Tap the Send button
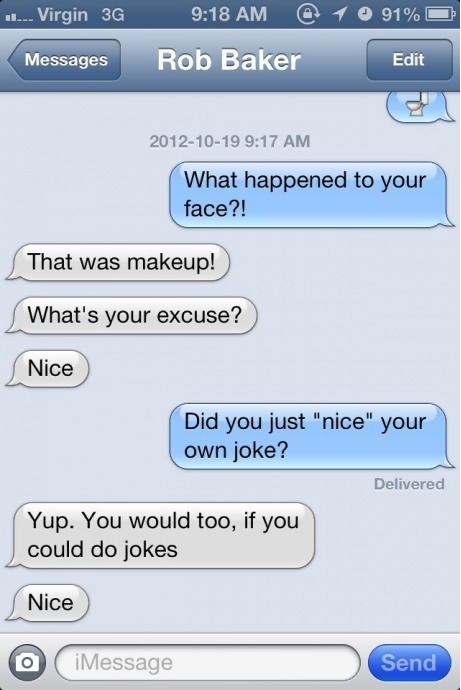Screen dimensions: 461x690 409,663
